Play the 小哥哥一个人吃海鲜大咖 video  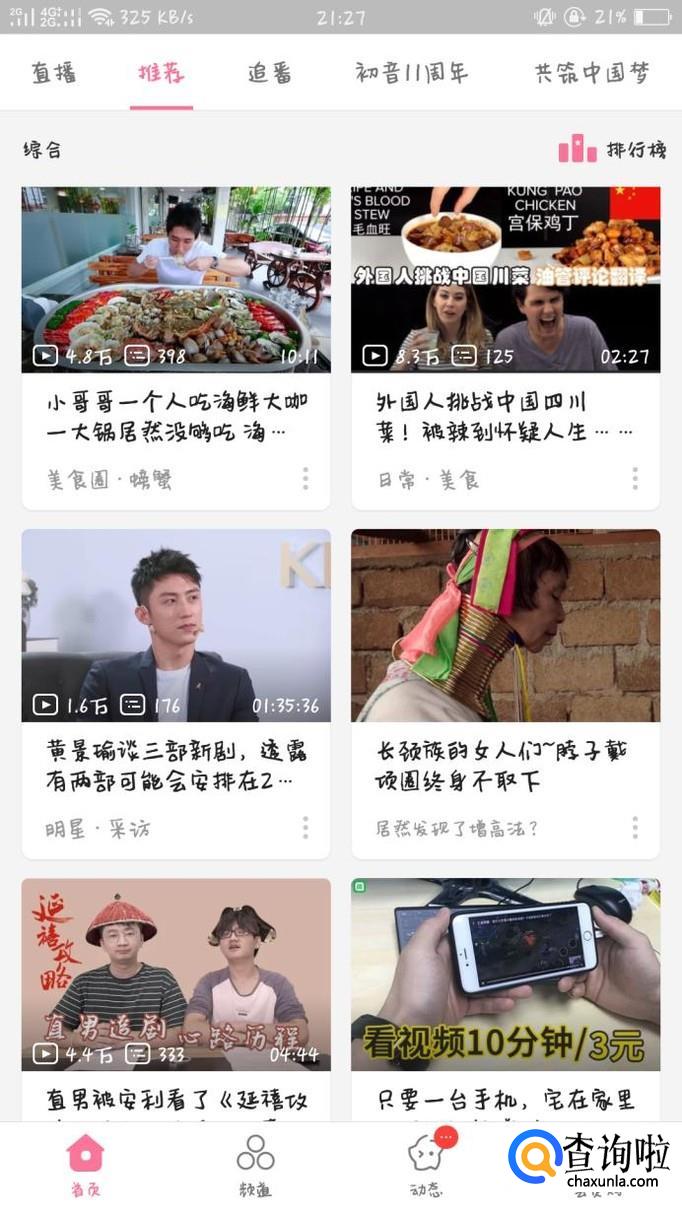[176, 280]
